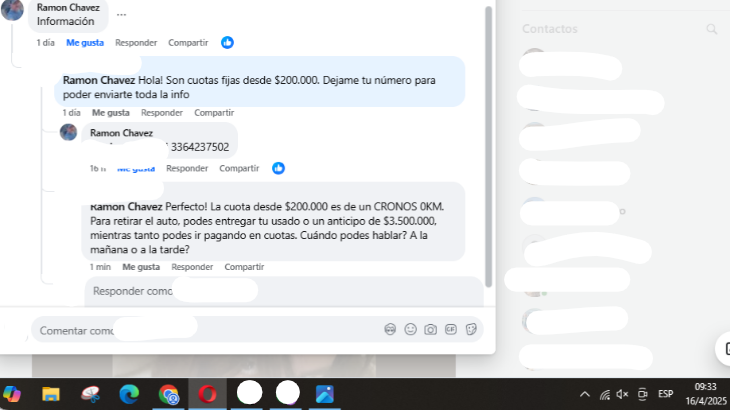Screen dimensions: 730x410
Task: Open Microsoft Edge from the taskbar
Action: click(x=129, y=394)
